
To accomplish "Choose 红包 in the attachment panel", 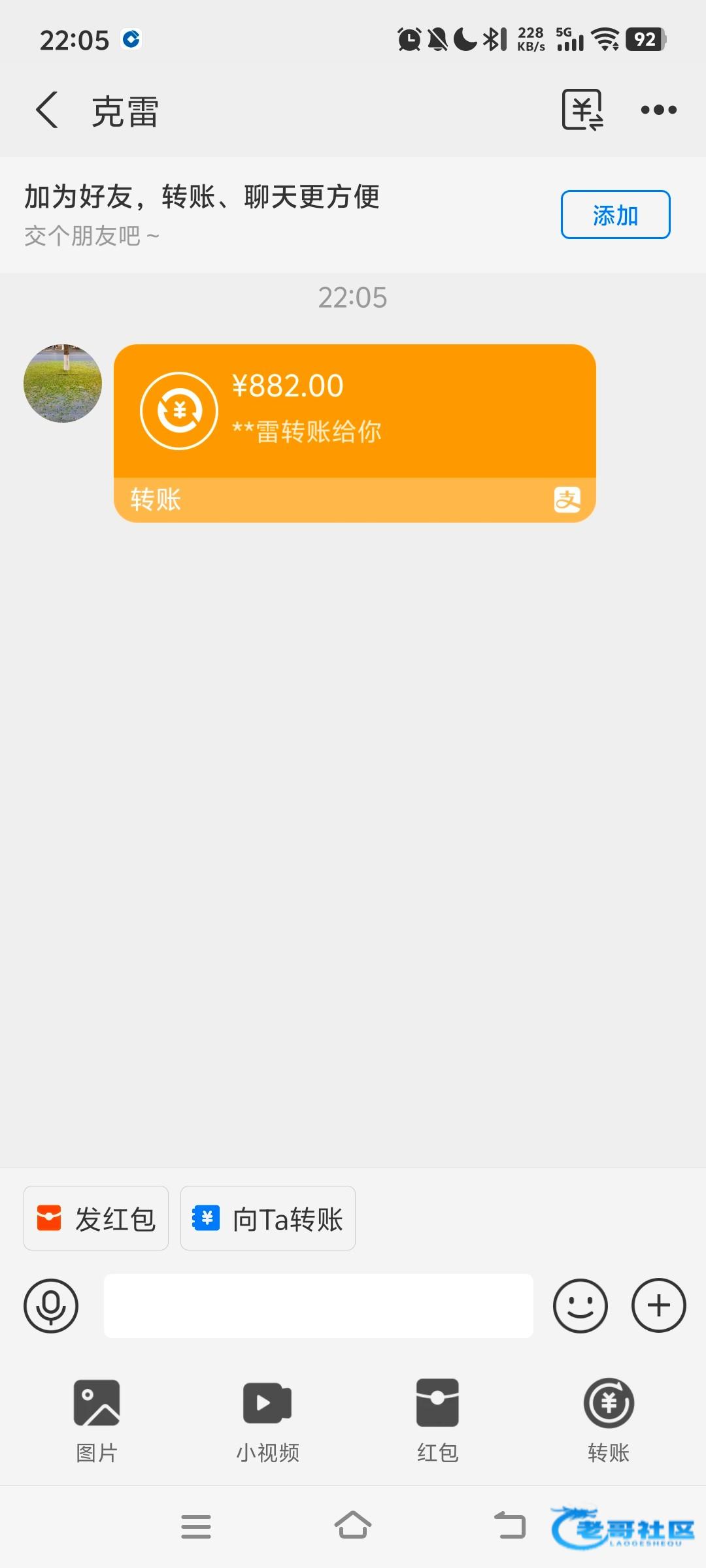I will pos(437,1419).
